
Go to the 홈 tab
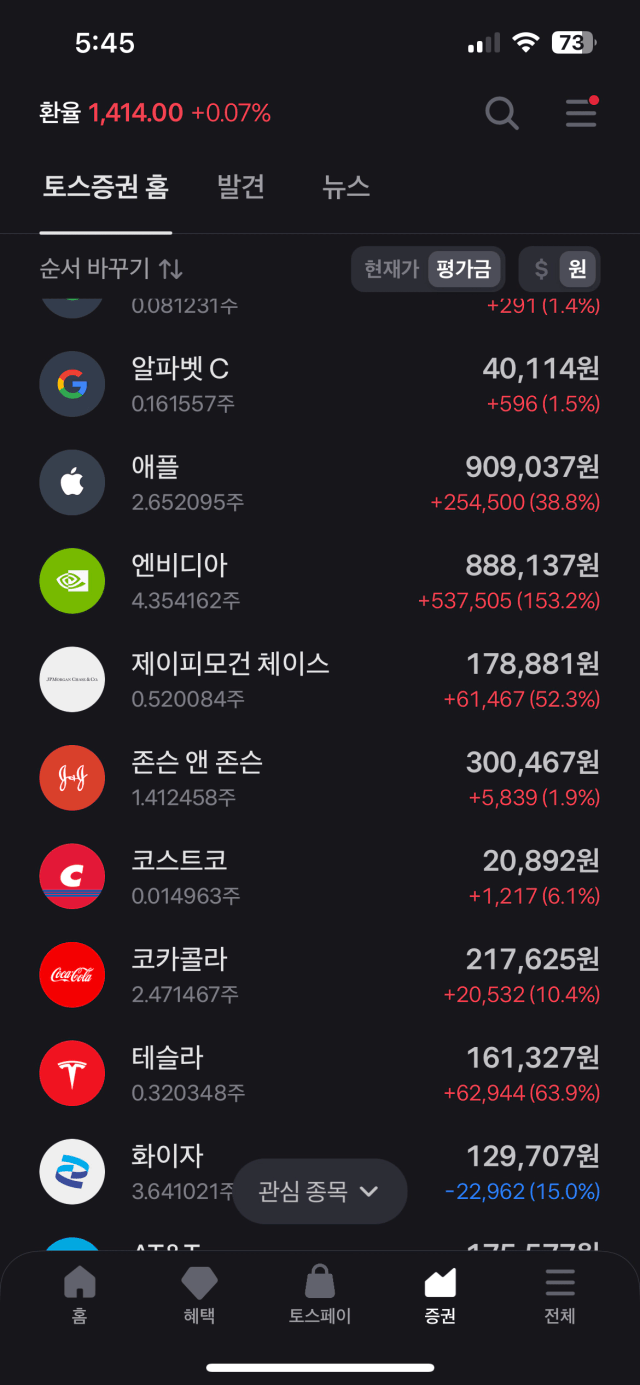[79, 1296]
